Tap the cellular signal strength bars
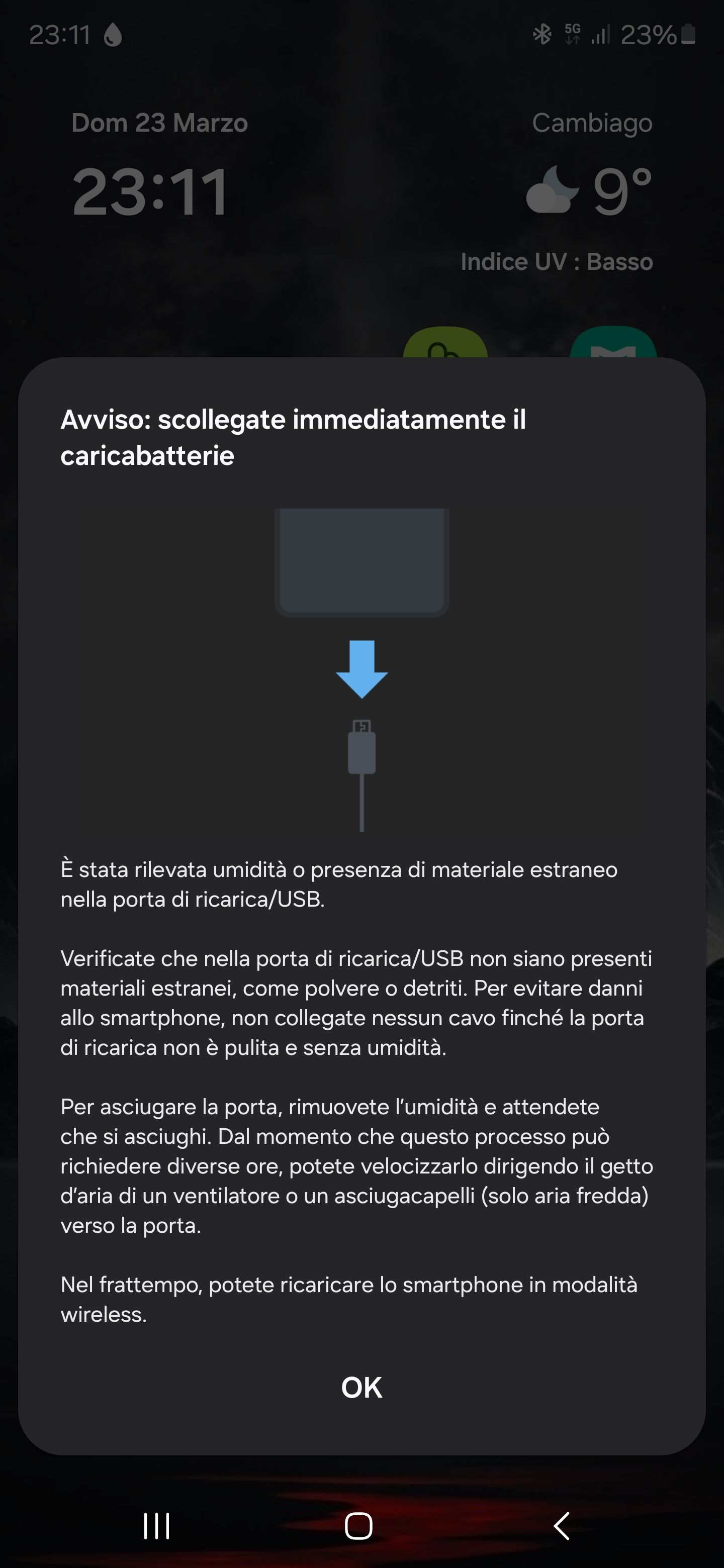Screen dimensions: 724x1568 tap(600, 35)
